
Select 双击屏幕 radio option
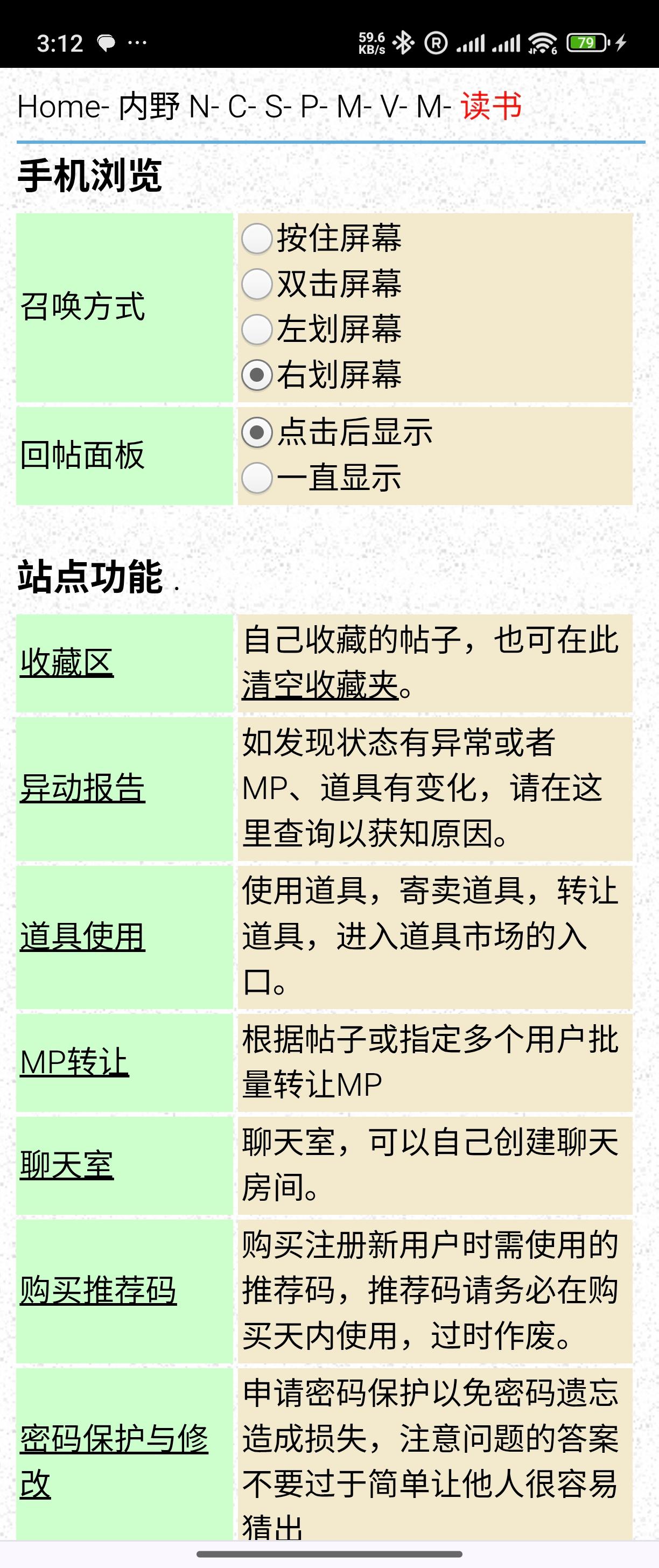pos(257,284)
